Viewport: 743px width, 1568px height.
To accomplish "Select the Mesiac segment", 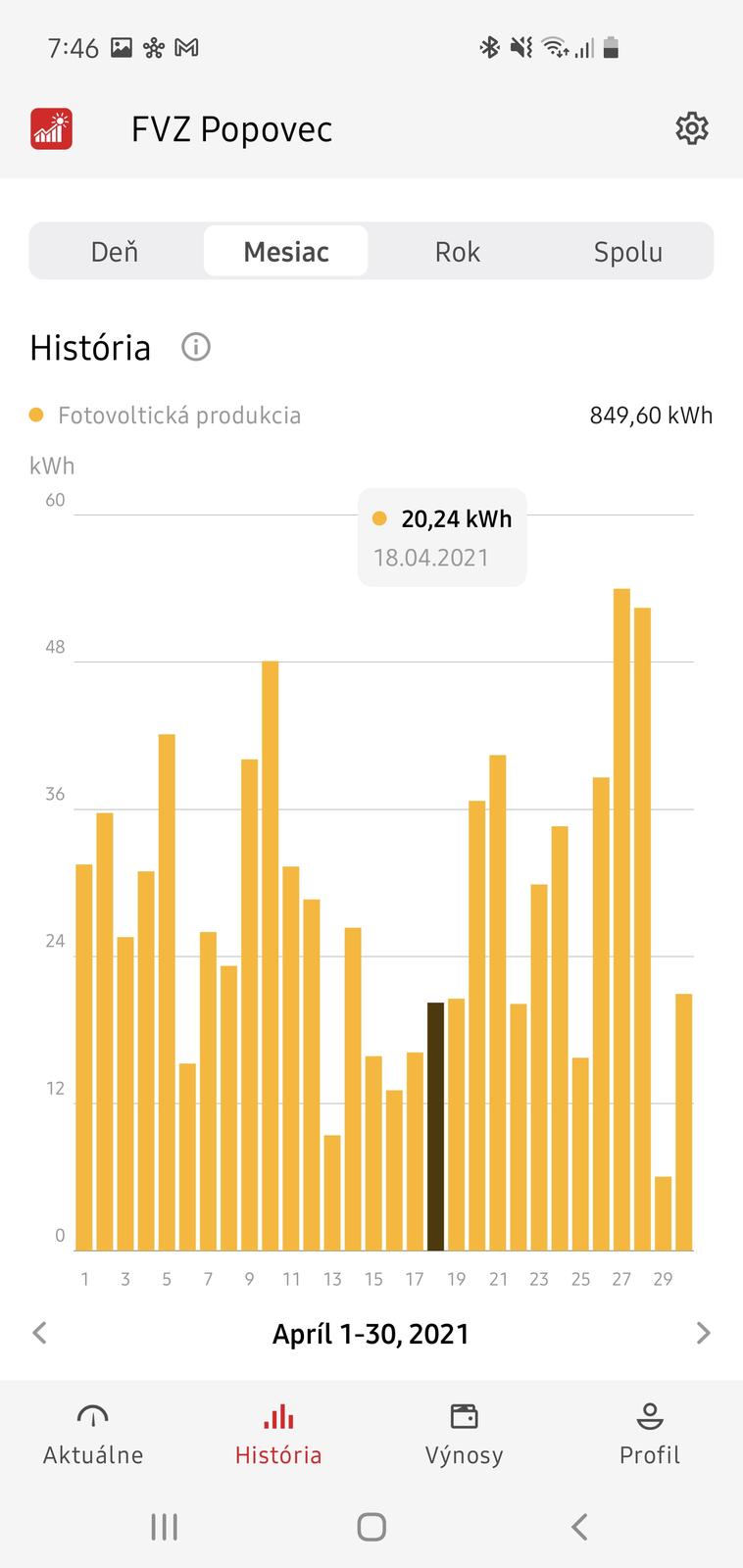I will (x=286, y=252).
